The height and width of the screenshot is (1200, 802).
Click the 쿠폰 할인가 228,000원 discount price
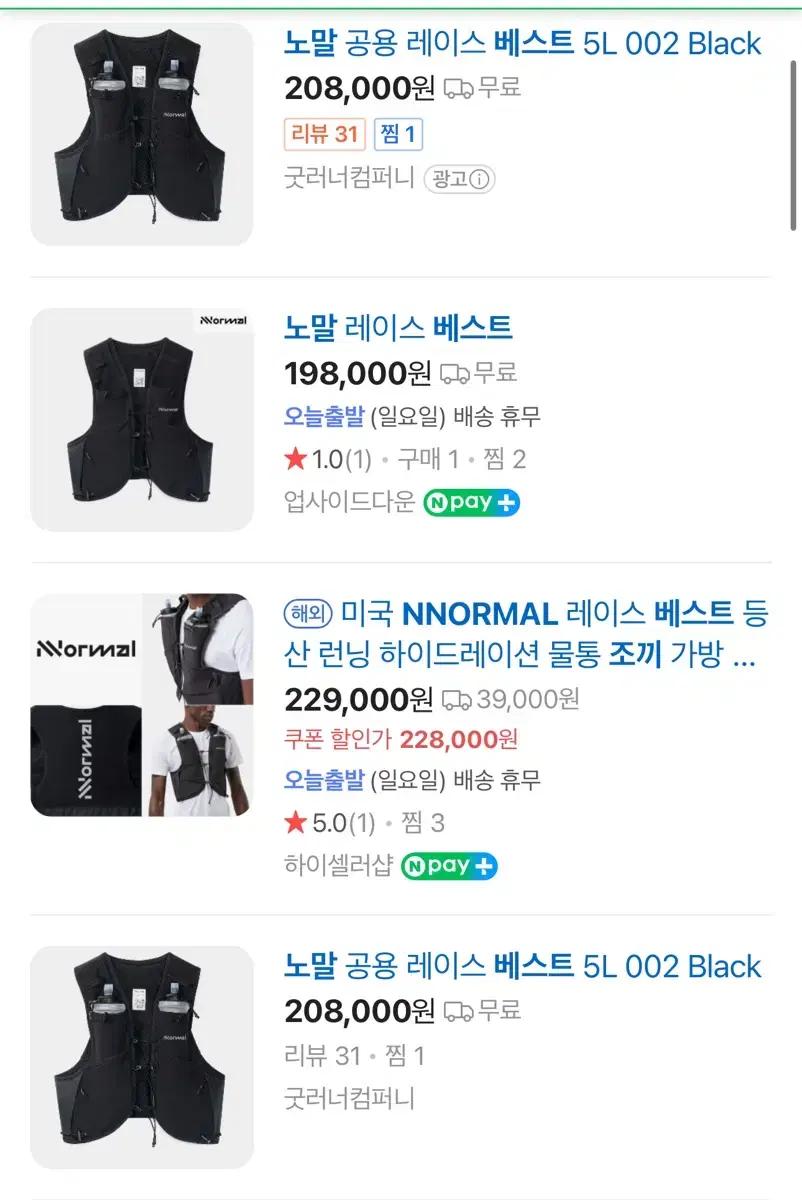(400, 742)
